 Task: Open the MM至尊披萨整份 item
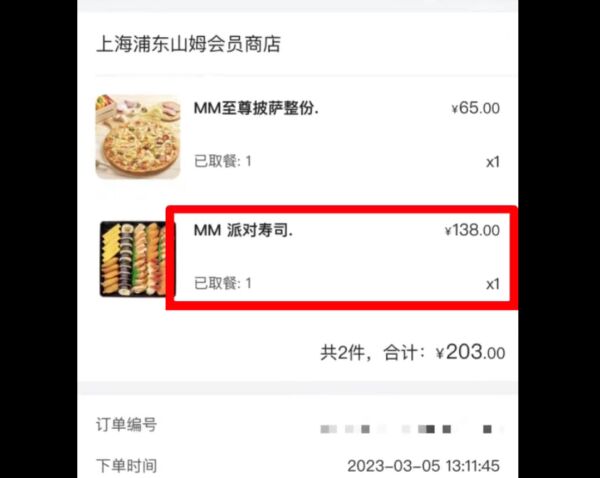pyautogui.click(x=255, y=109)
